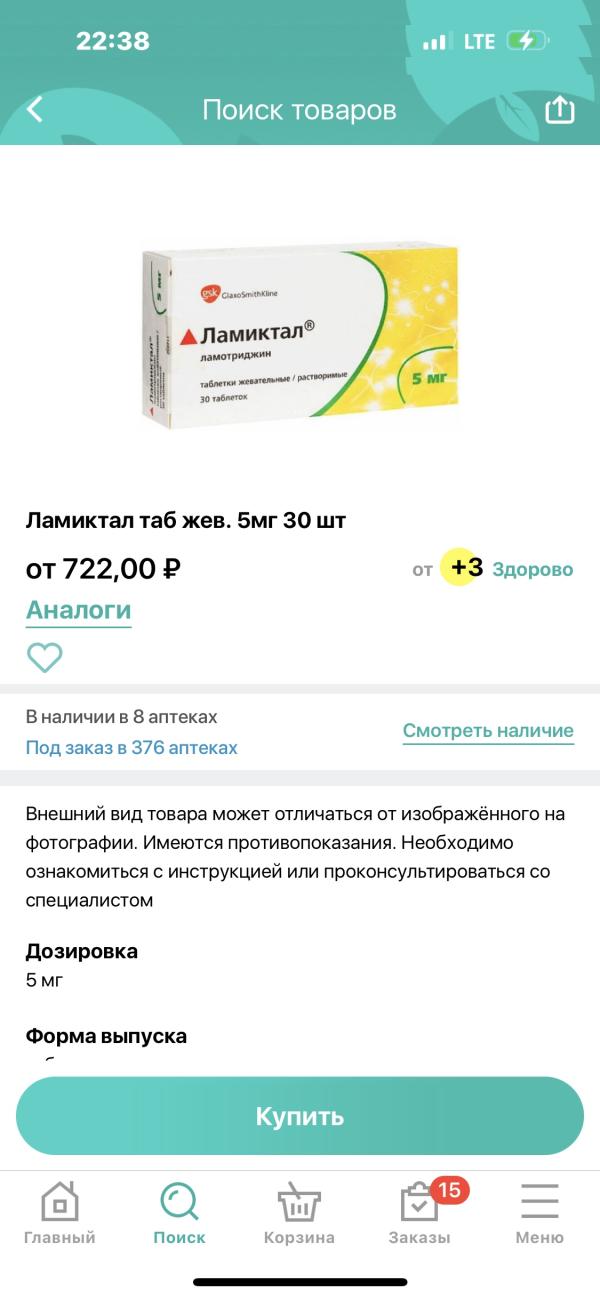
Task: Tap the Купить button
Action: (x=300, y=1116)
